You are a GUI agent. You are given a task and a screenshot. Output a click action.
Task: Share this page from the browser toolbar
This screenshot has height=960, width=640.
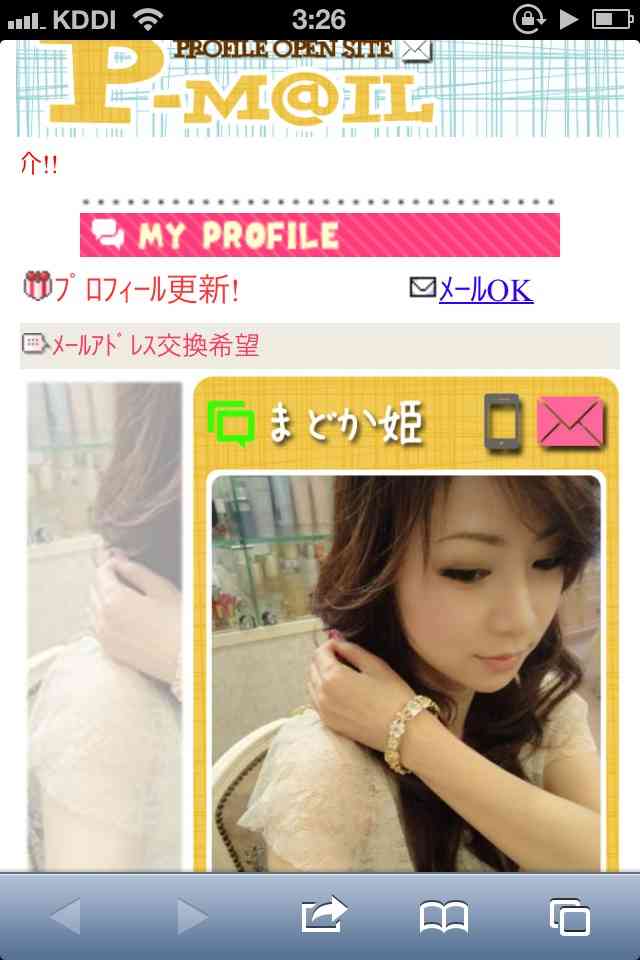coord(323,915)
